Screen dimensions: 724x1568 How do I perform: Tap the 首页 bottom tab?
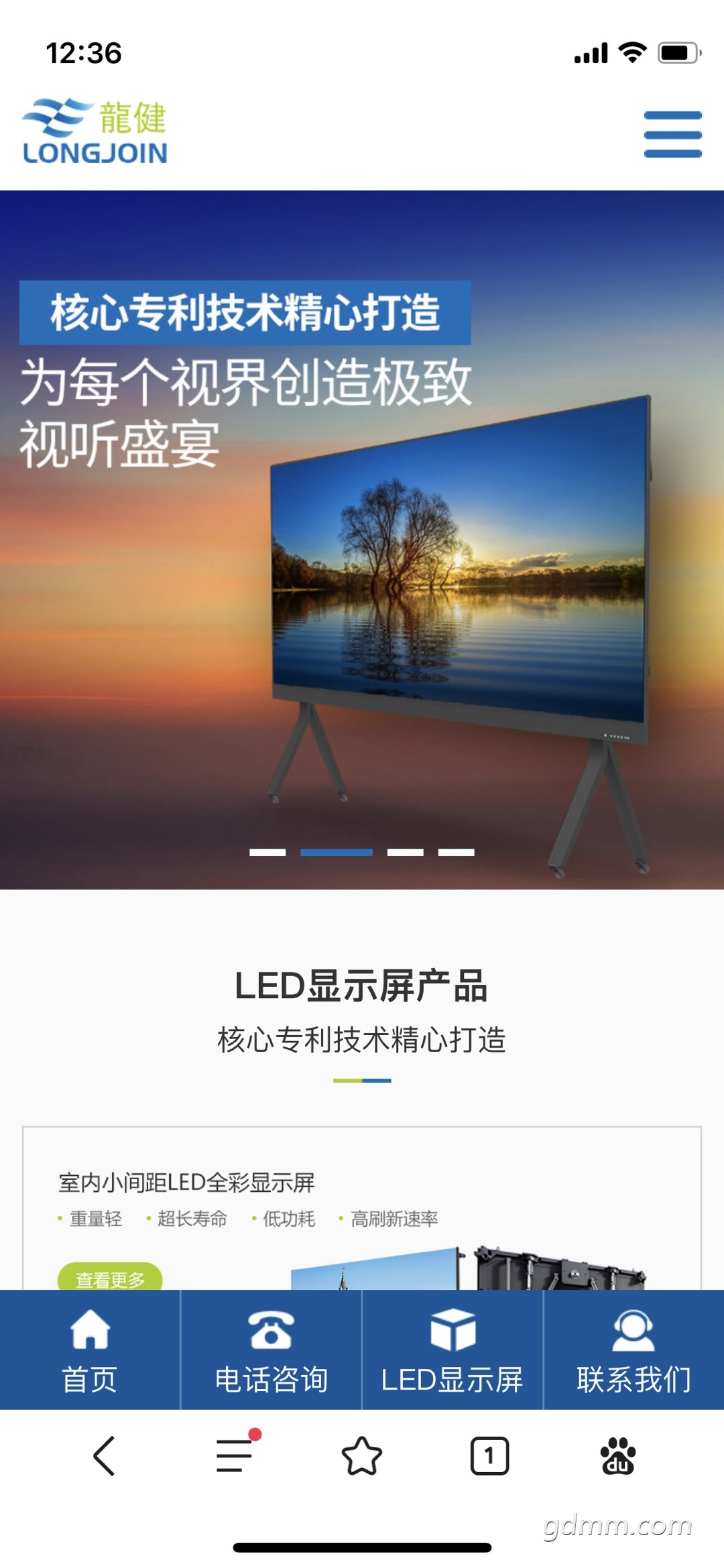point(90,1349)
